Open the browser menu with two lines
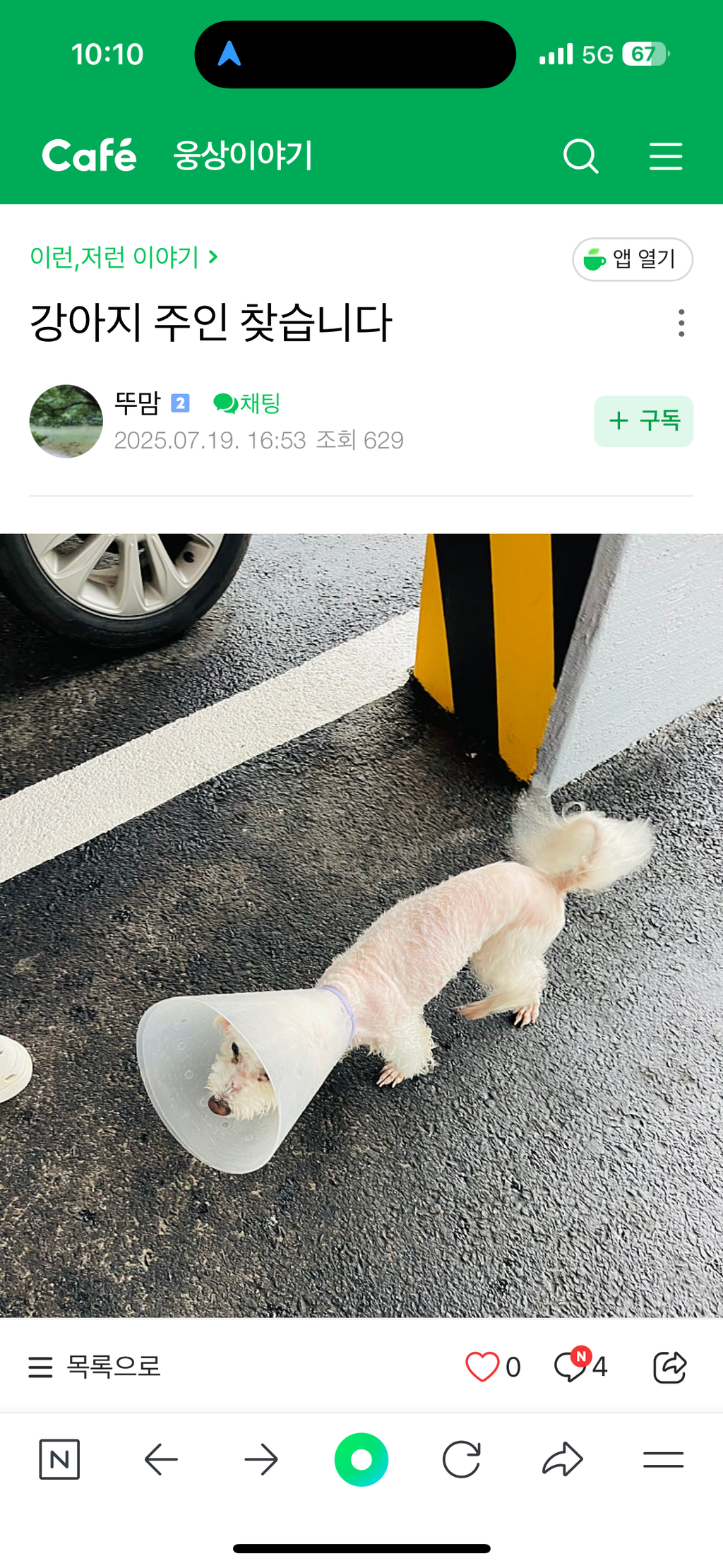The width and height of the screenshot is (723, 1568). pos(663,1459)
